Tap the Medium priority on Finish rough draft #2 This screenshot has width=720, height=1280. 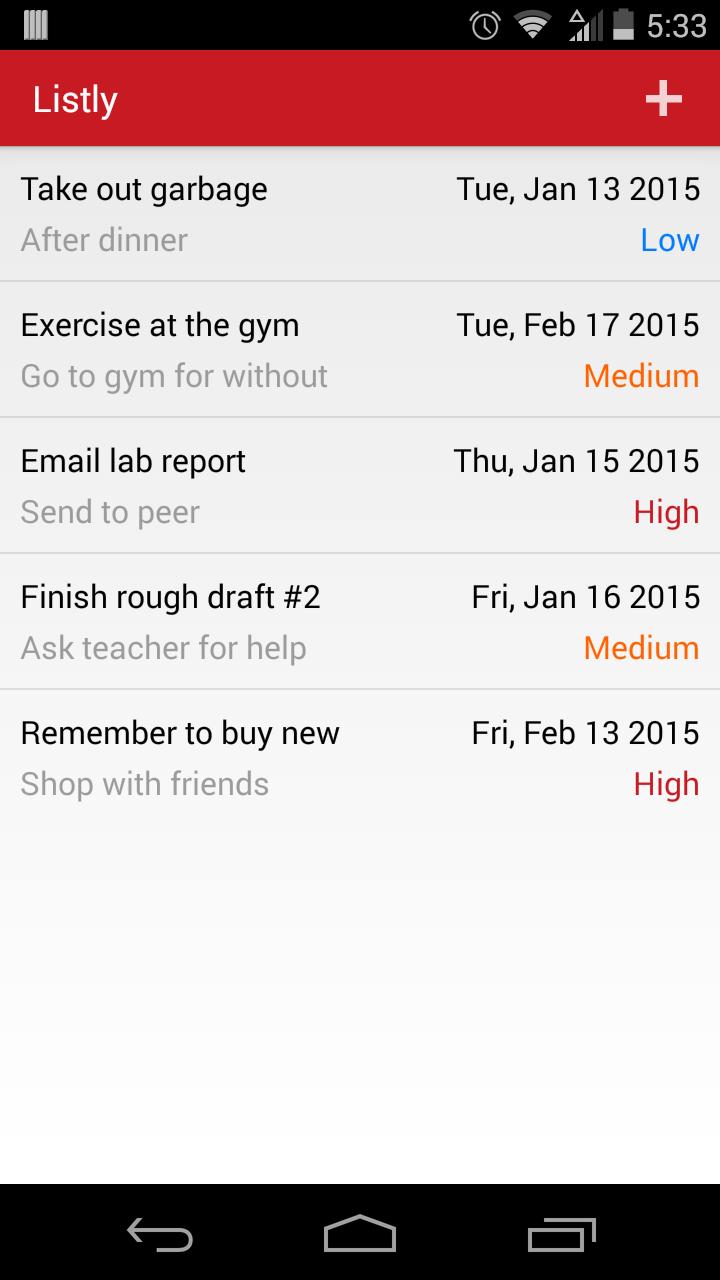click(641, 648)
